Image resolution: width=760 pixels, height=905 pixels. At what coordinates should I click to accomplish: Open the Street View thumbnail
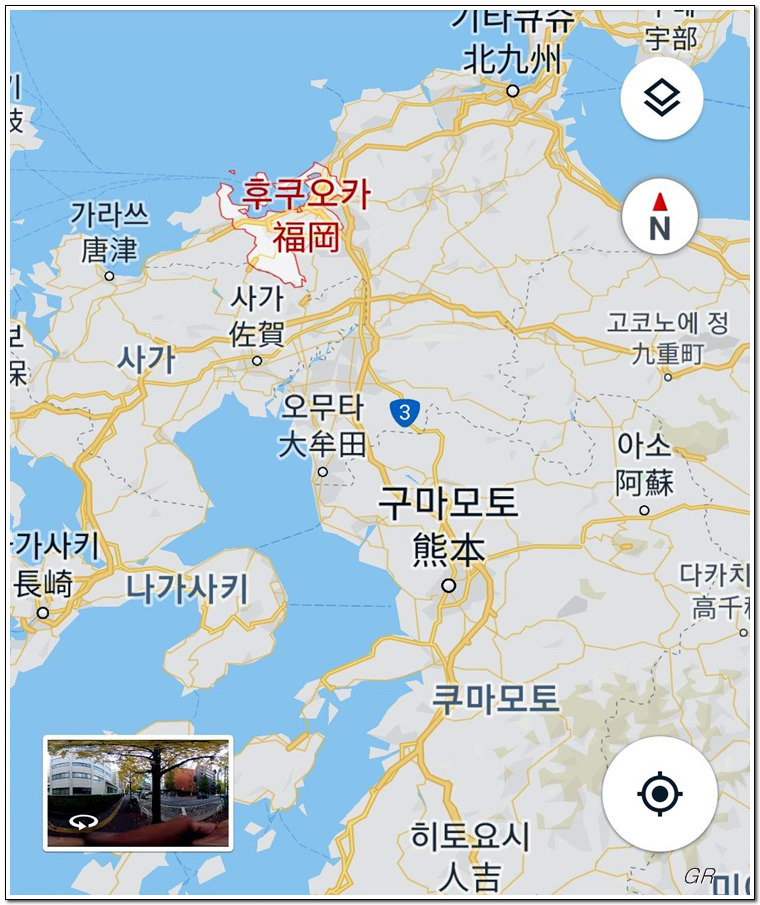point(138,792)
